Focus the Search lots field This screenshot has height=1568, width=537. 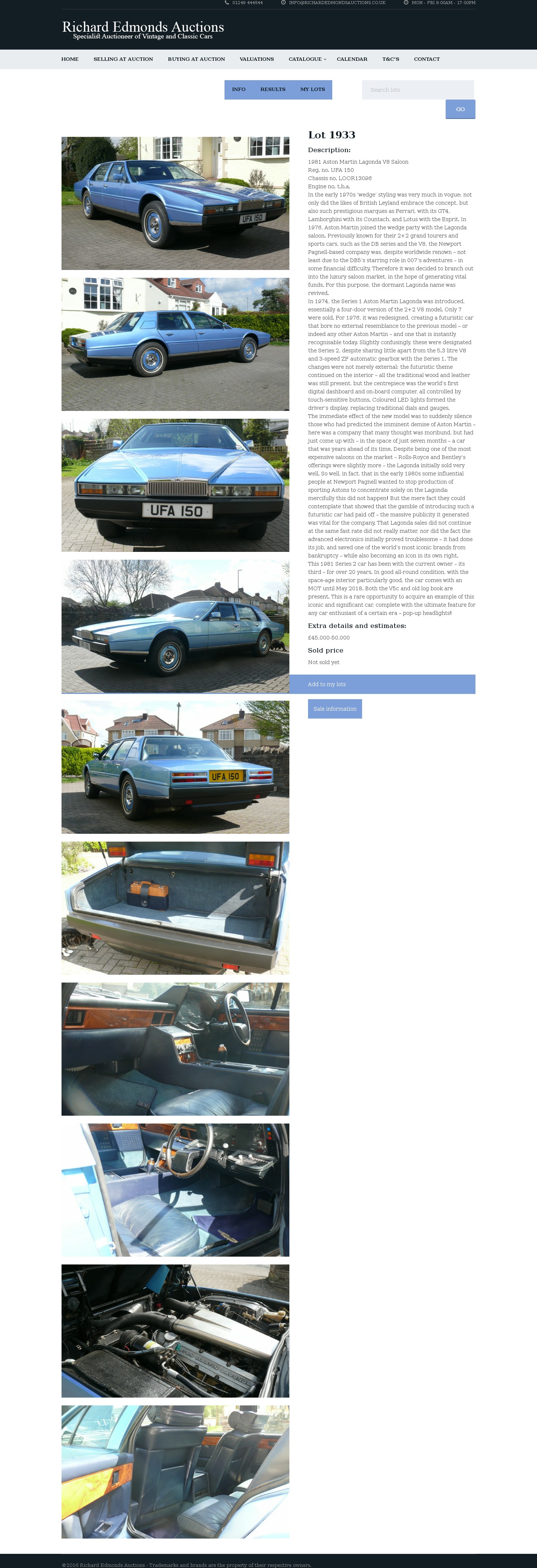(418, 90)
